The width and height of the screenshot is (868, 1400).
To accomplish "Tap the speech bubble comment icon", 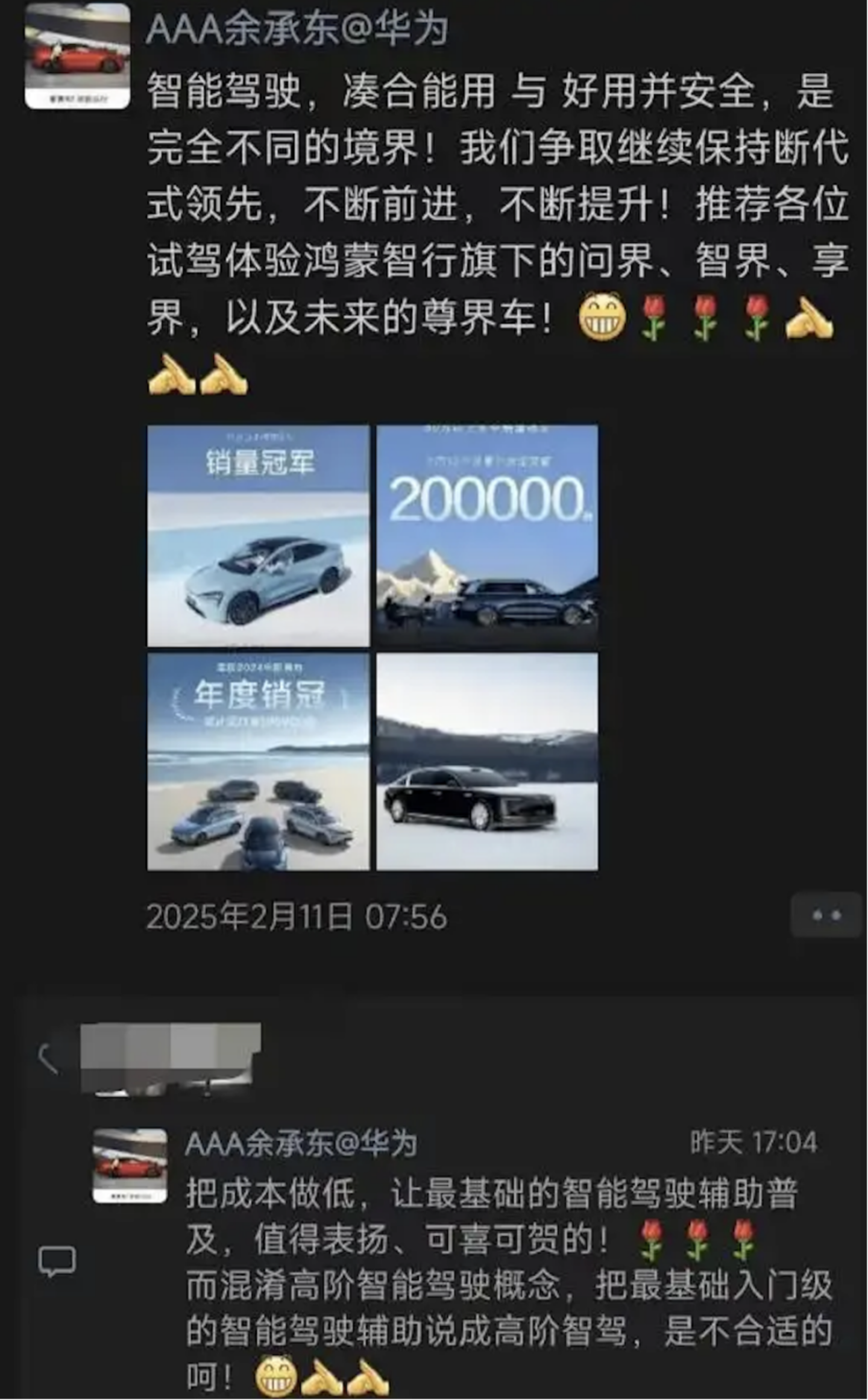I will pyautogui.click(x=57, y=1261).
